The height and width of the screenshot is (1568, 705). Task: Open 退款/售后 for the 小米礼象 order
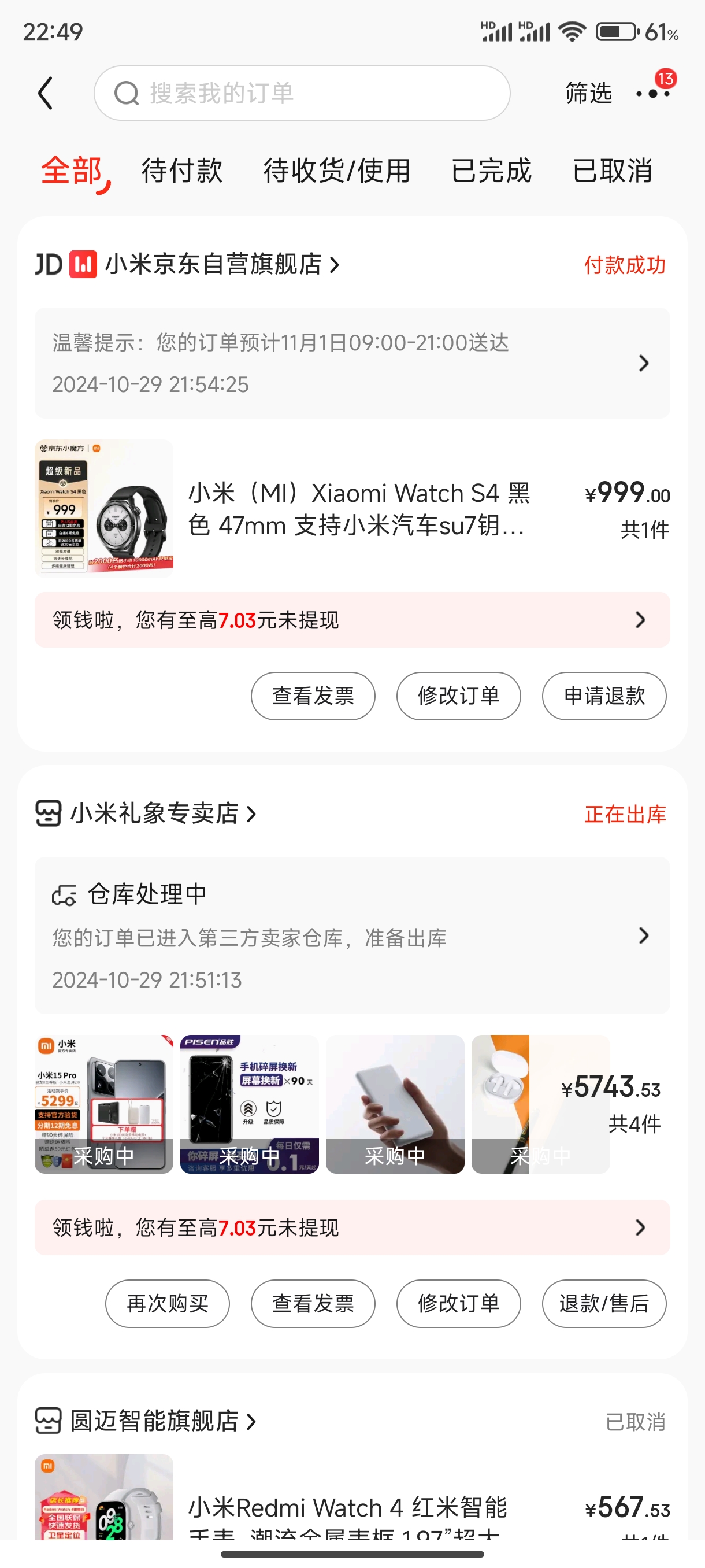tap(603, 1303)
